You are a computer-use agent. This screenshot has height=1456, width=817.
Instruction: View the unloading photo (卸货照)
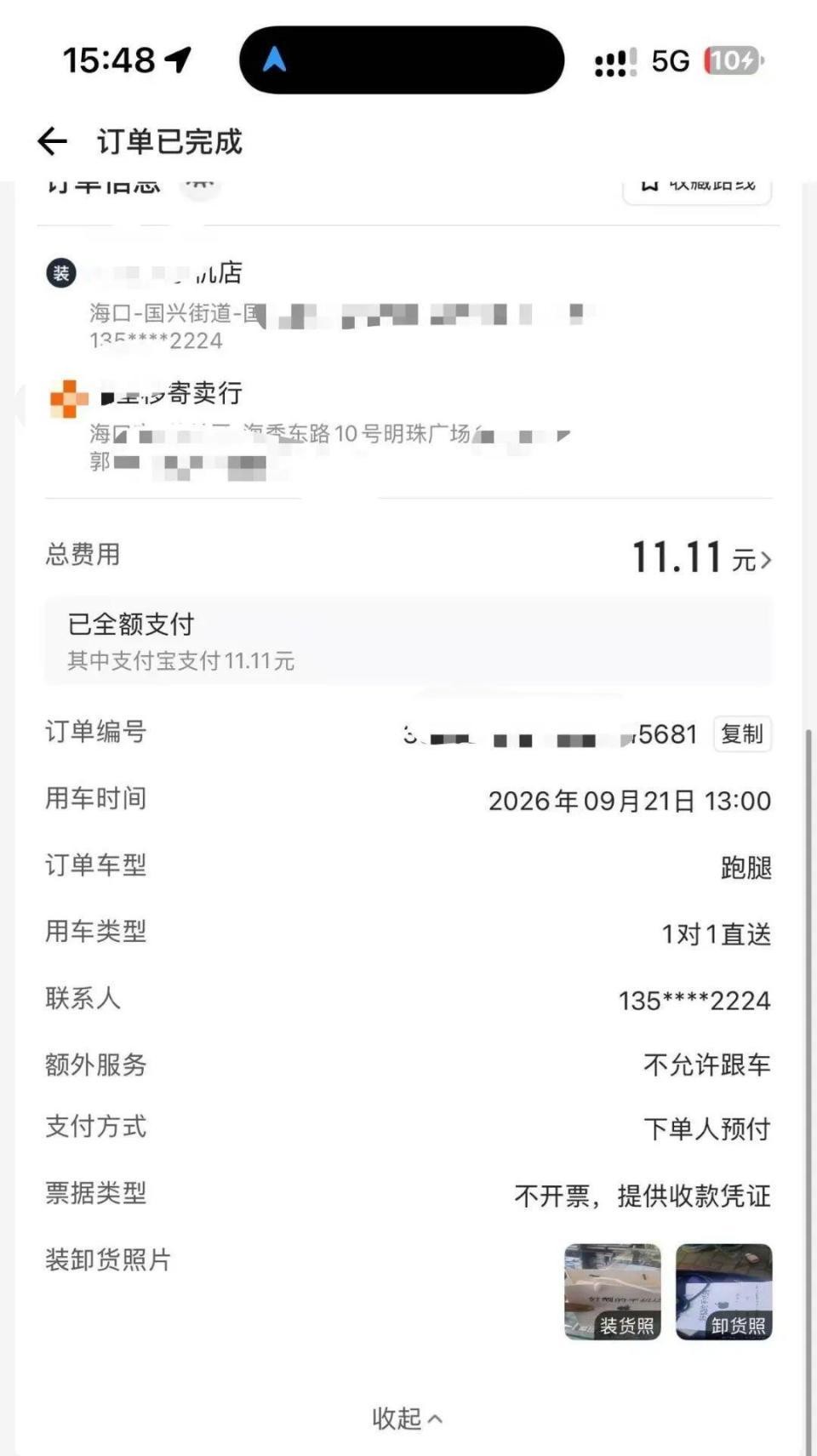(724, 1292)
